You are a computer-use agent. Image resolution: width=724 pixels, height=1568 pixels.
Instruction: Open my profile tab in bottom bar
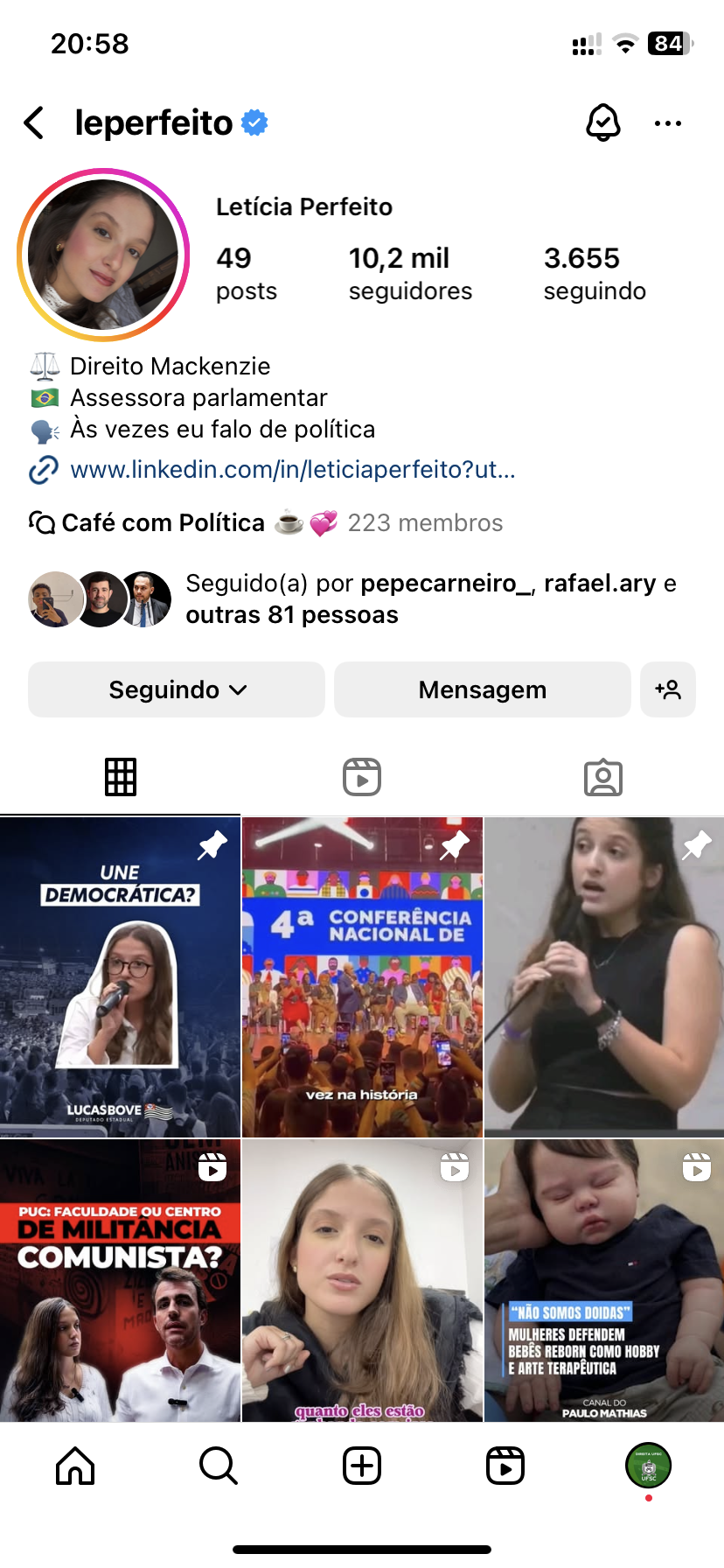[x=648, y=1466]
